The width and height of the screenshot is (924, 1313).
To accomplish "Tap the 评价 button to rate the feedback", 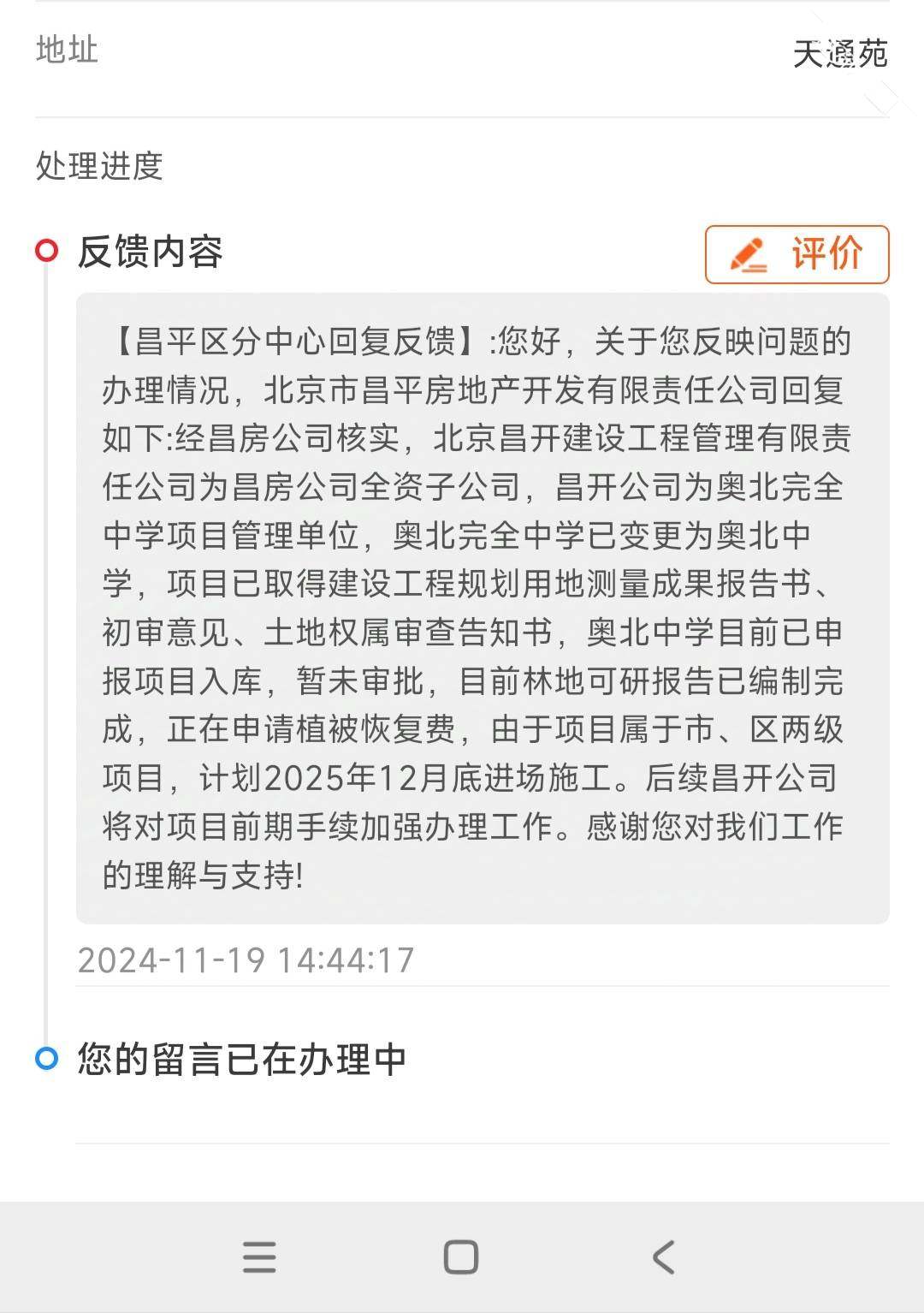I will click(797, 254).
